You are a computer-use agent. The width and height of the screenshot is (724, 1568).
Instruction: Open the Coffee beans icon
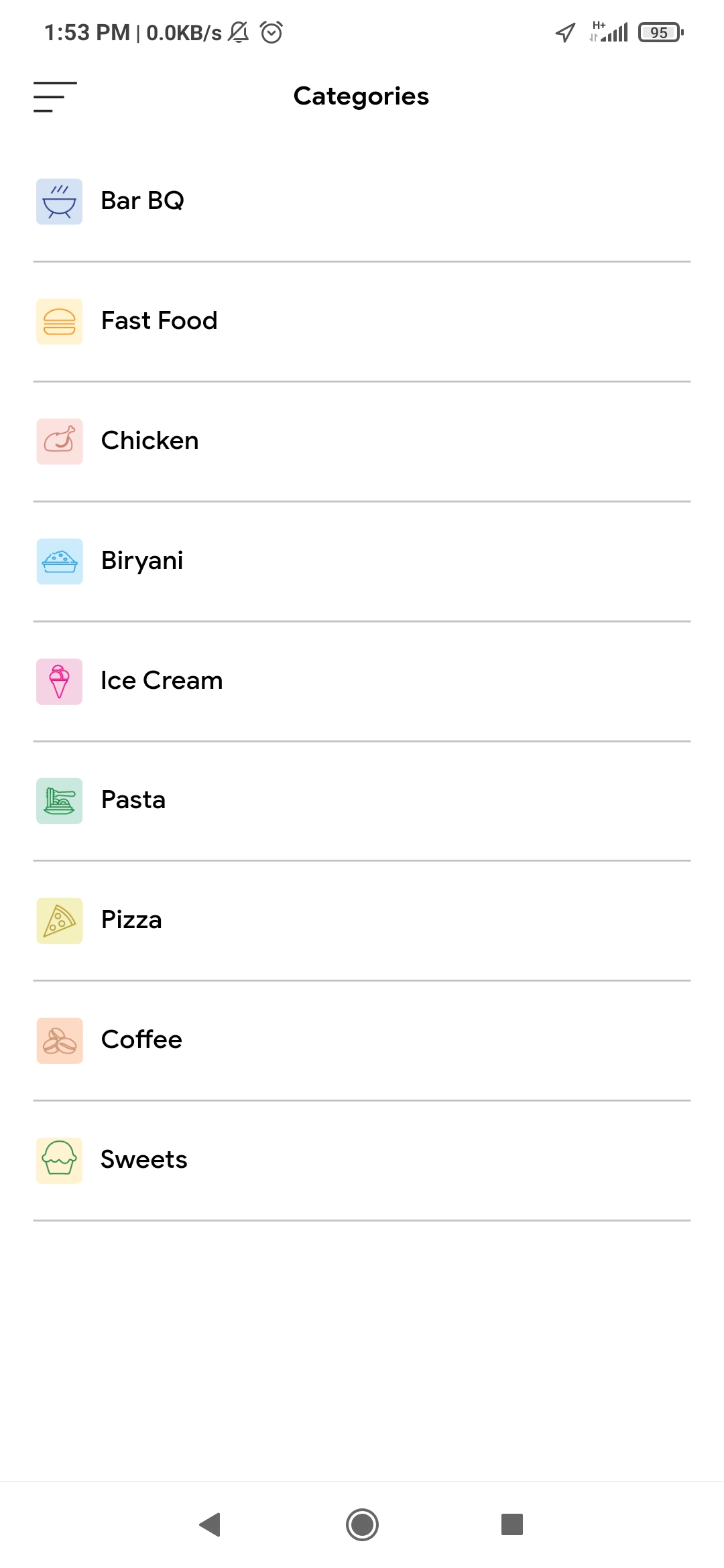coord(59,1040)
